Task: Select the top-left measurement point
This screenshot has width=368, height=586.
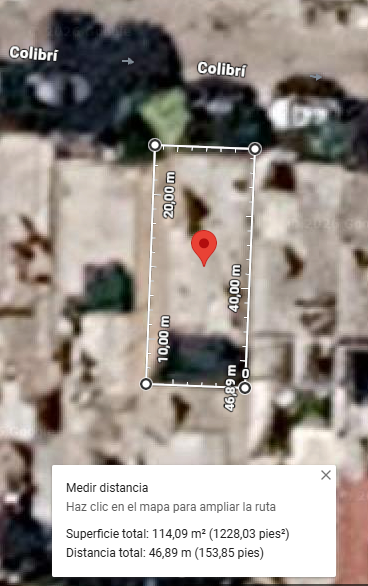Action: [x=155, y=145]
